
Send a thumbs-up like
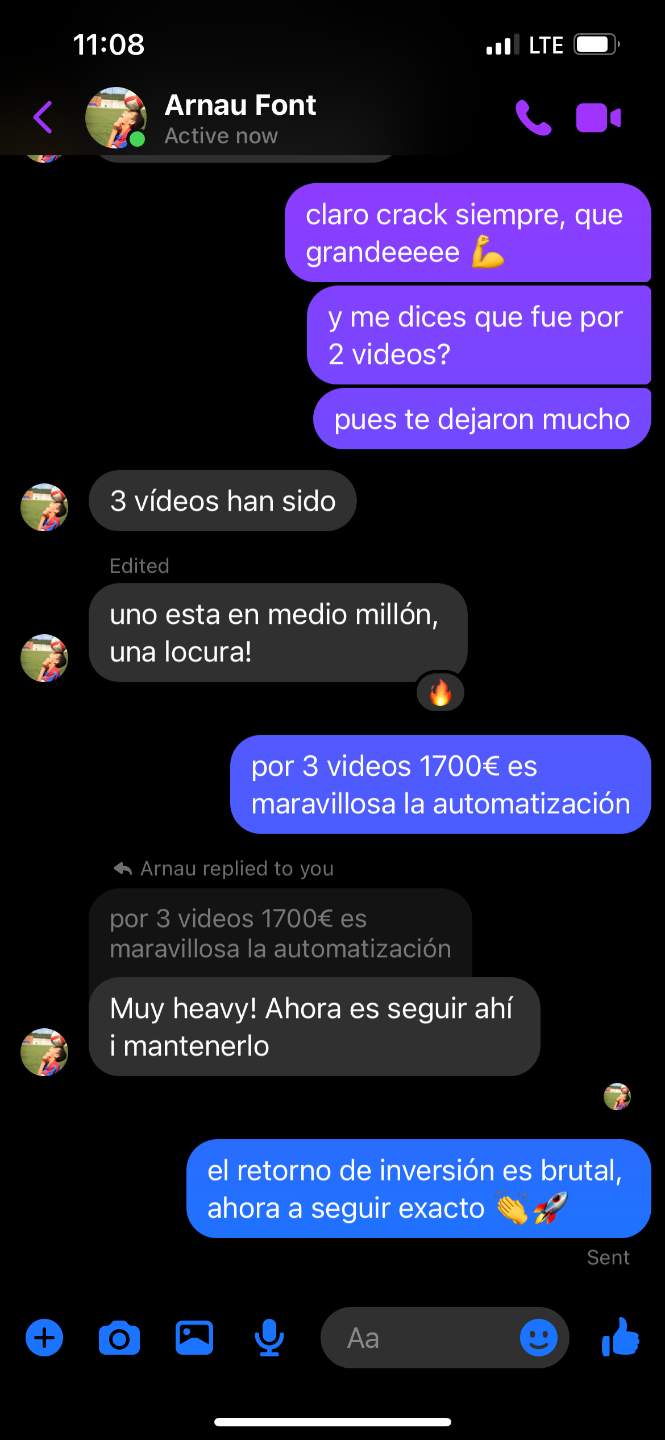(620, 1337)
